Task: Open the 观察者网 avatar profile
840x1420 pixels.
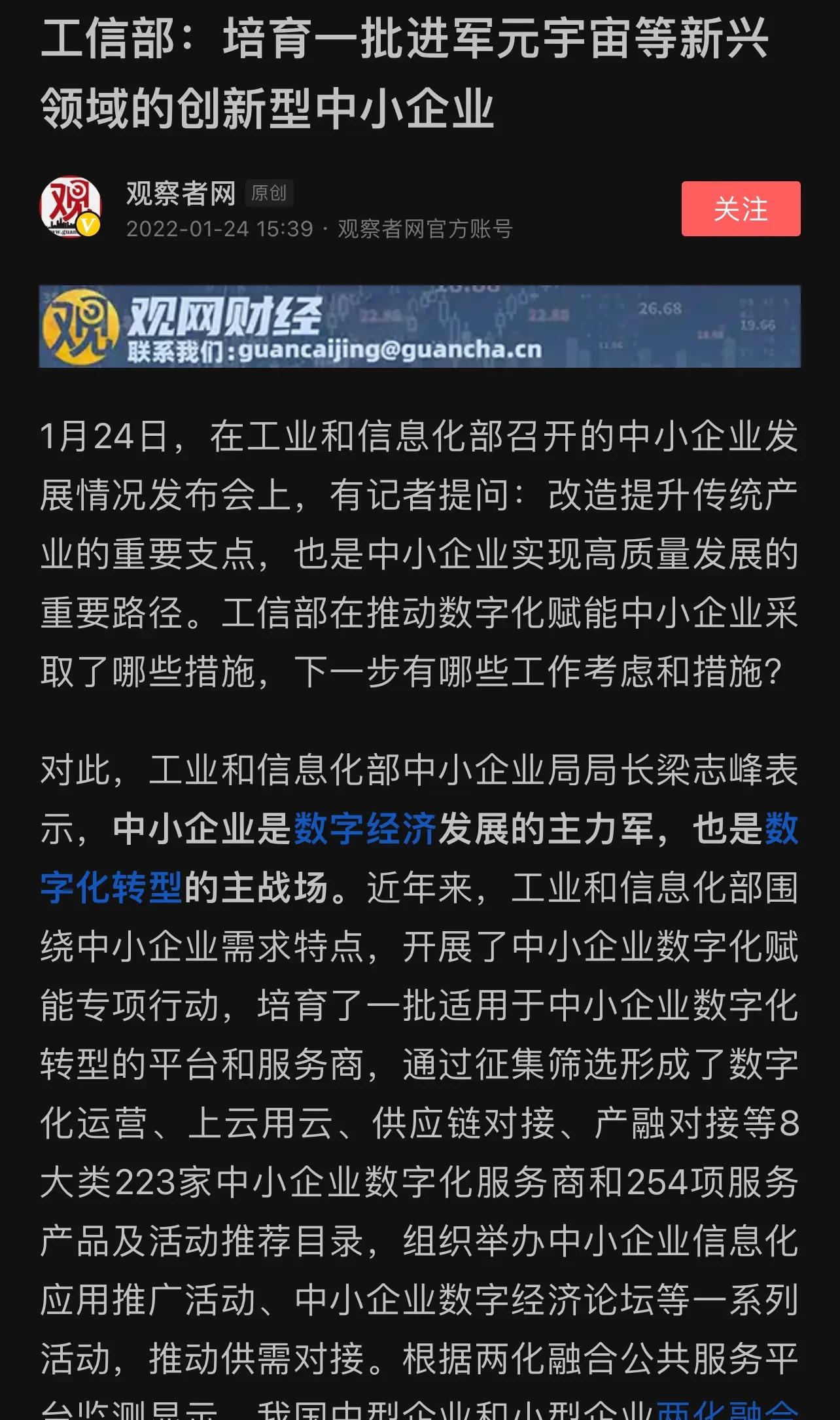Action: click(71, 207)
